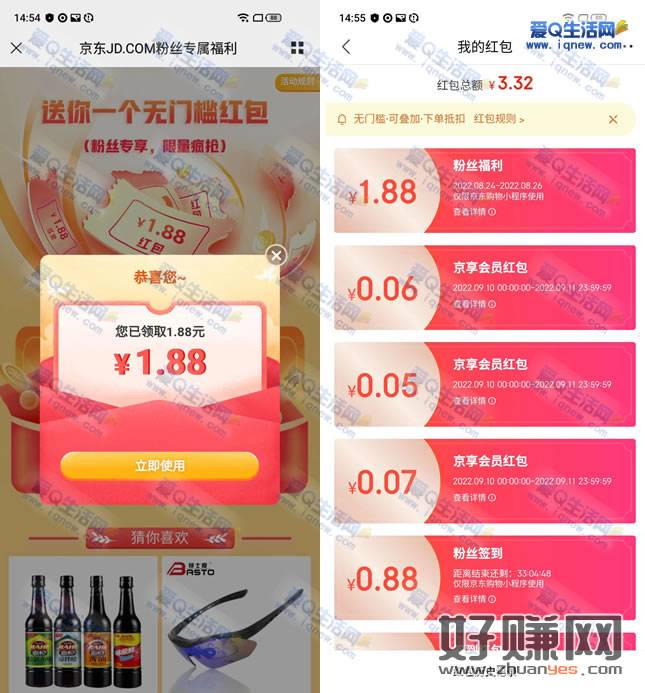This screenshot has height=693, width=645.
Task: Dismiss the 恭喜您 red packet dialog
Action: coord(277,255)
